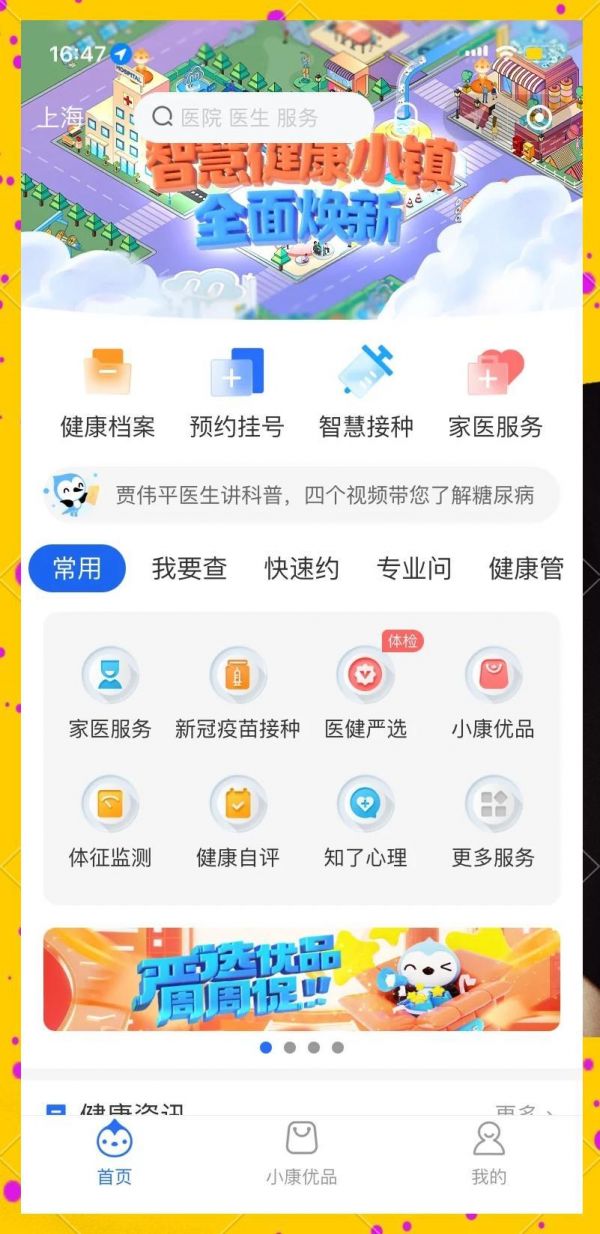Select the 专业问 tab
Viewport: 600px width, 1234px height.
click(x=413, y=569)
